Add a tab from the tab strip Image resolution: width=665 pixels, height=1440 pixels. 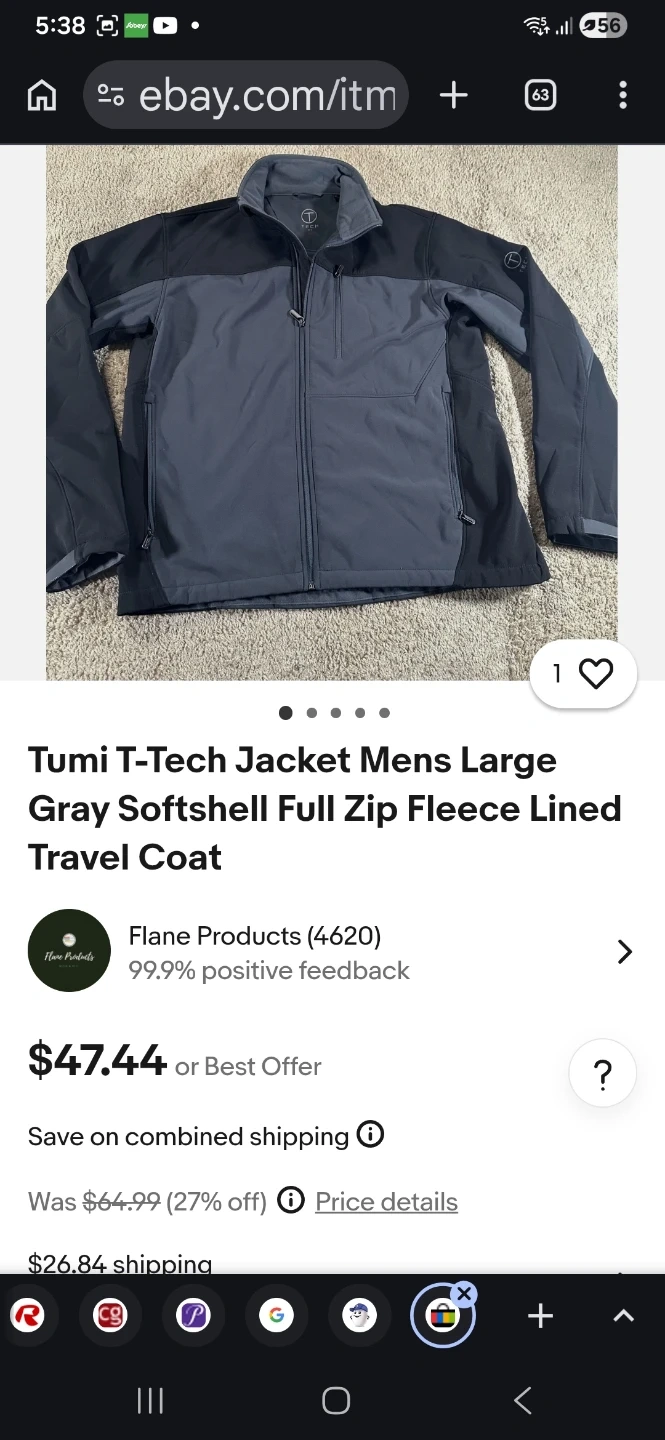540,1316
